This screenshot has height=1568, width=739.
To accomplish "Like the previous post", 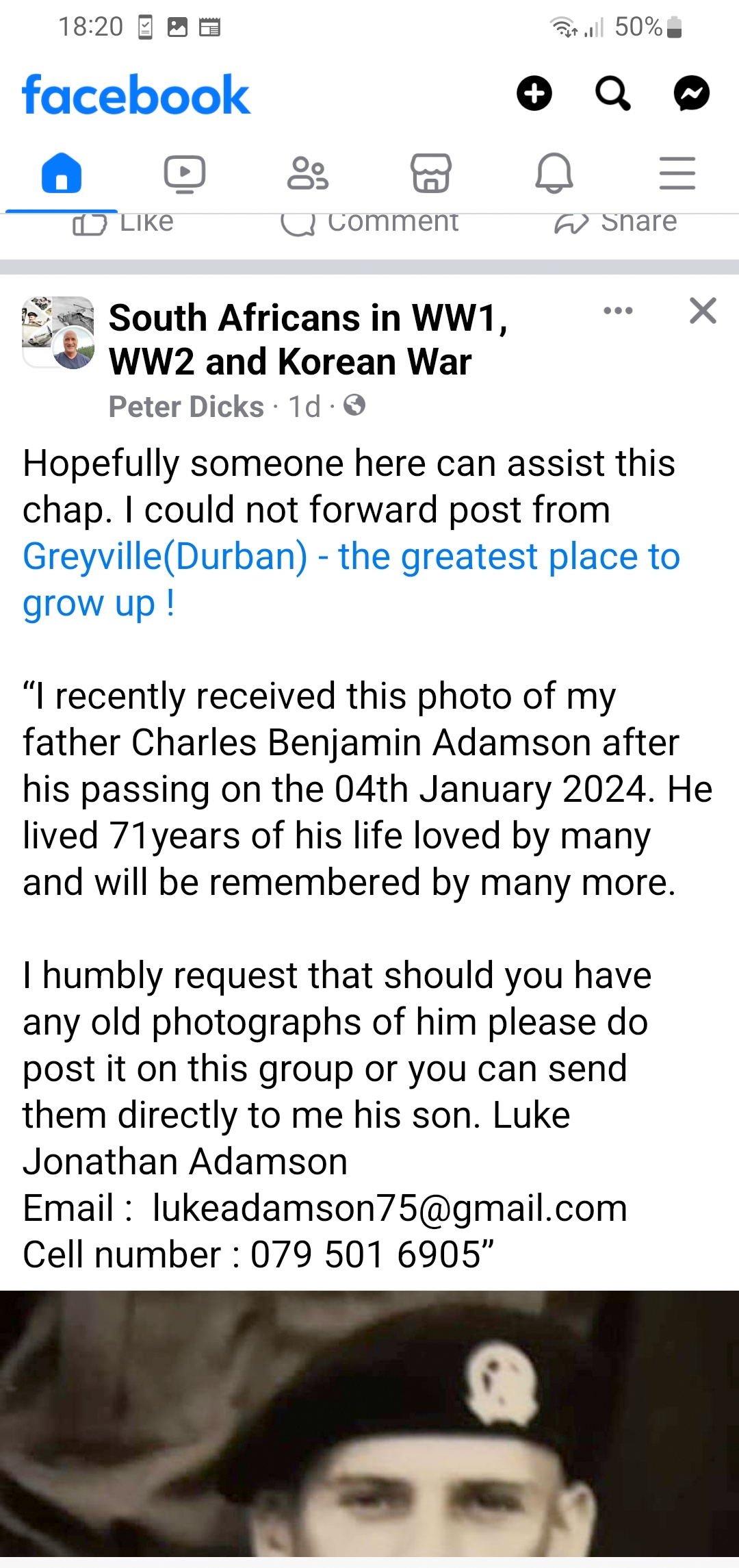I will coord(123,223).
